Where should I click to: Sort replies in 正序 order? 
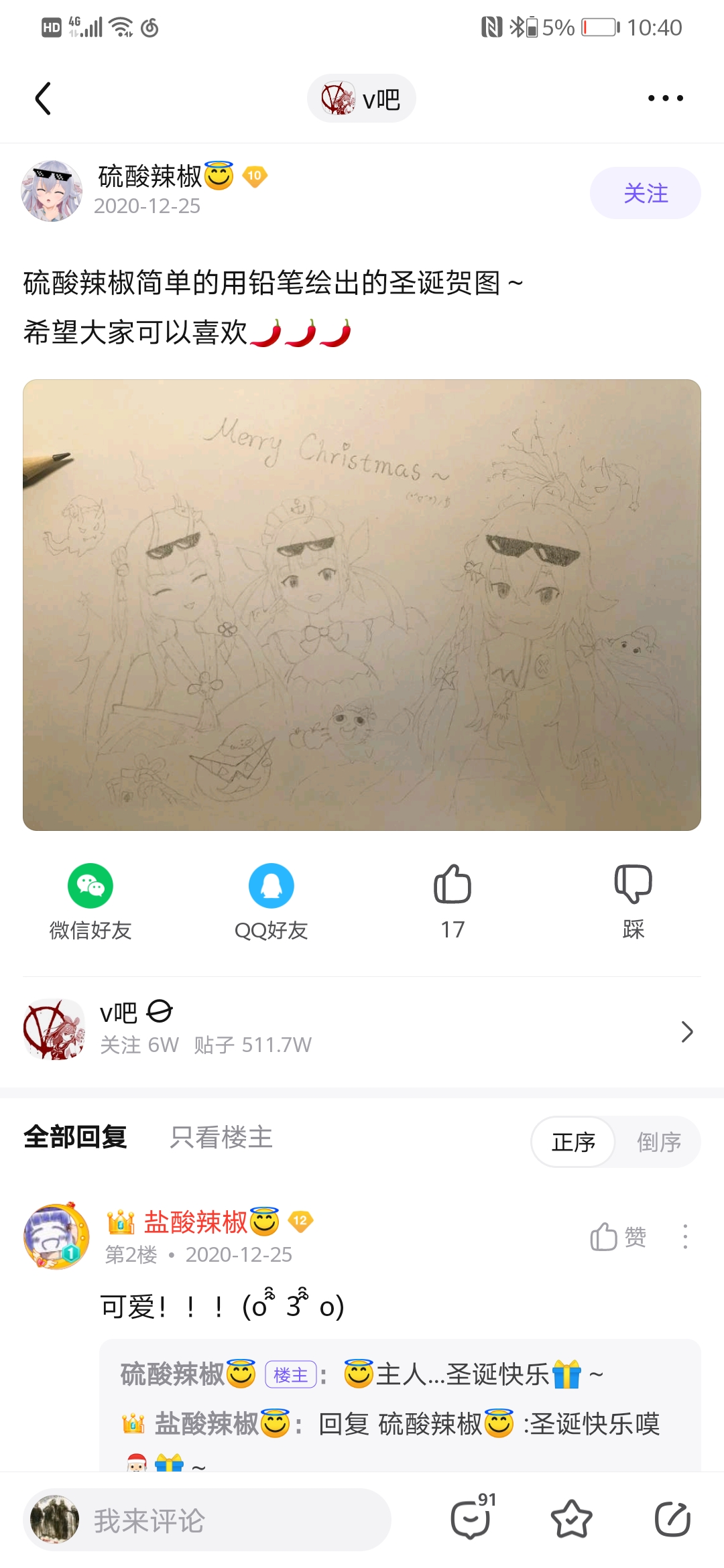pyautogui.click(x=573, y=1142)
